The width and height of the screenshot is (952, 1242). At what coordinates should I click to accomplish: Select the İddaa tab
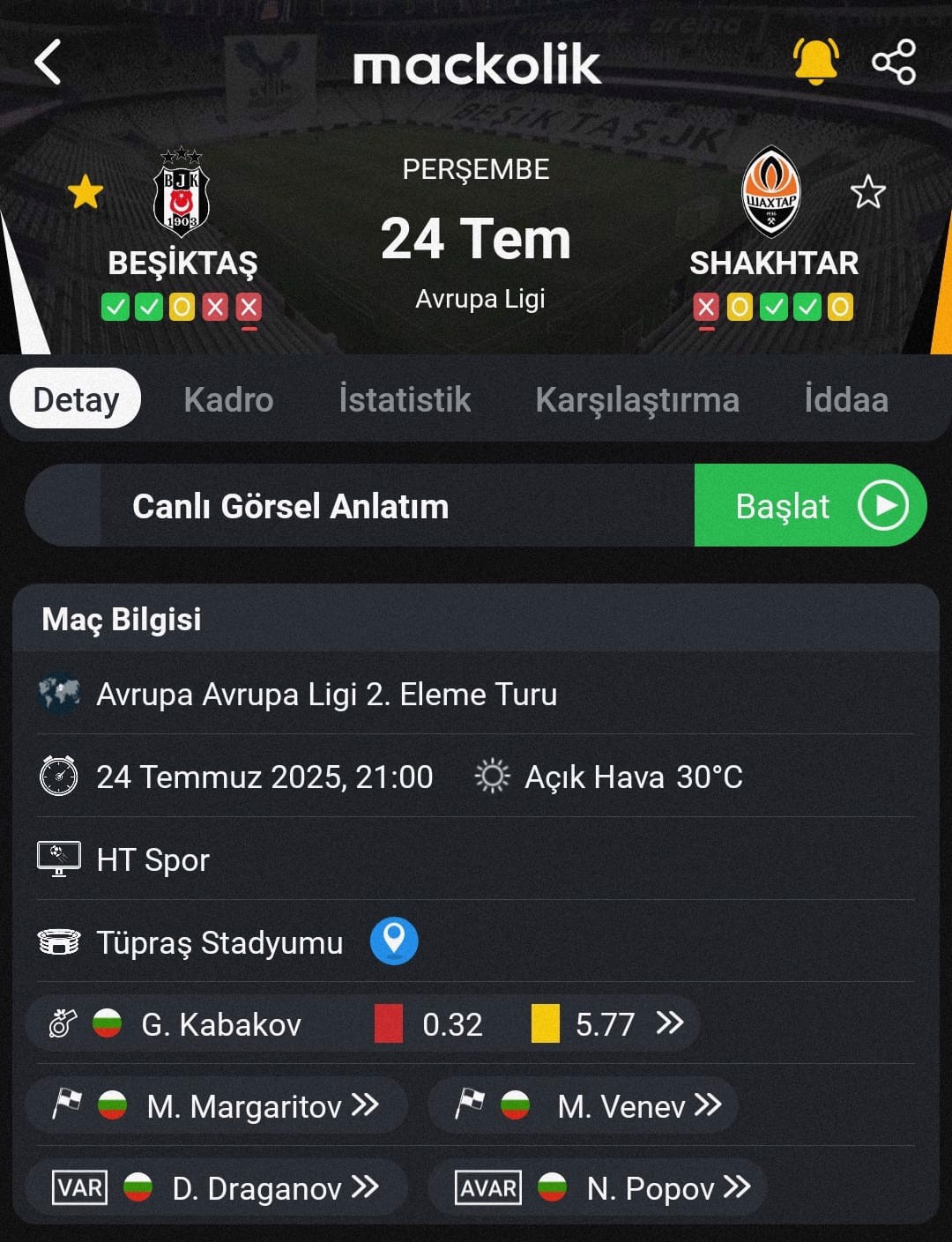pyautogui.click(x=845, y=399)
